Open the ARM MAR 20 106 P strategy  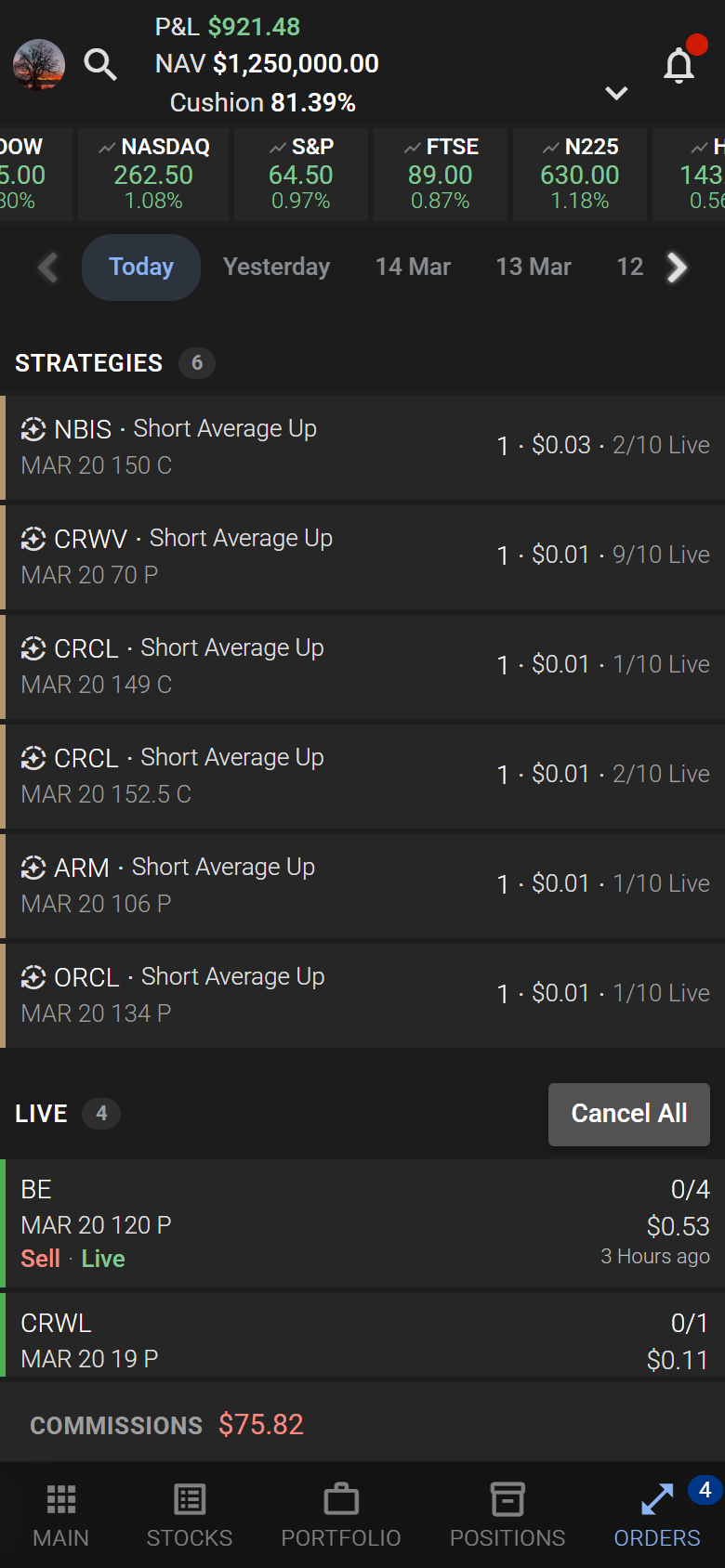pos(362,885)
